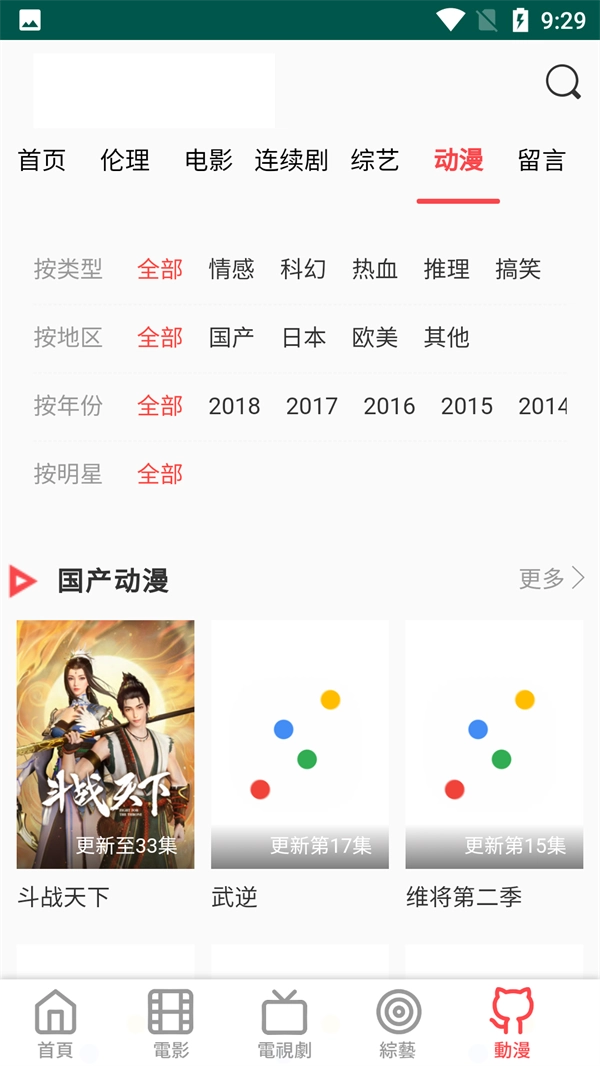Filter by year 2017
600x1066 pixels.
311,406
